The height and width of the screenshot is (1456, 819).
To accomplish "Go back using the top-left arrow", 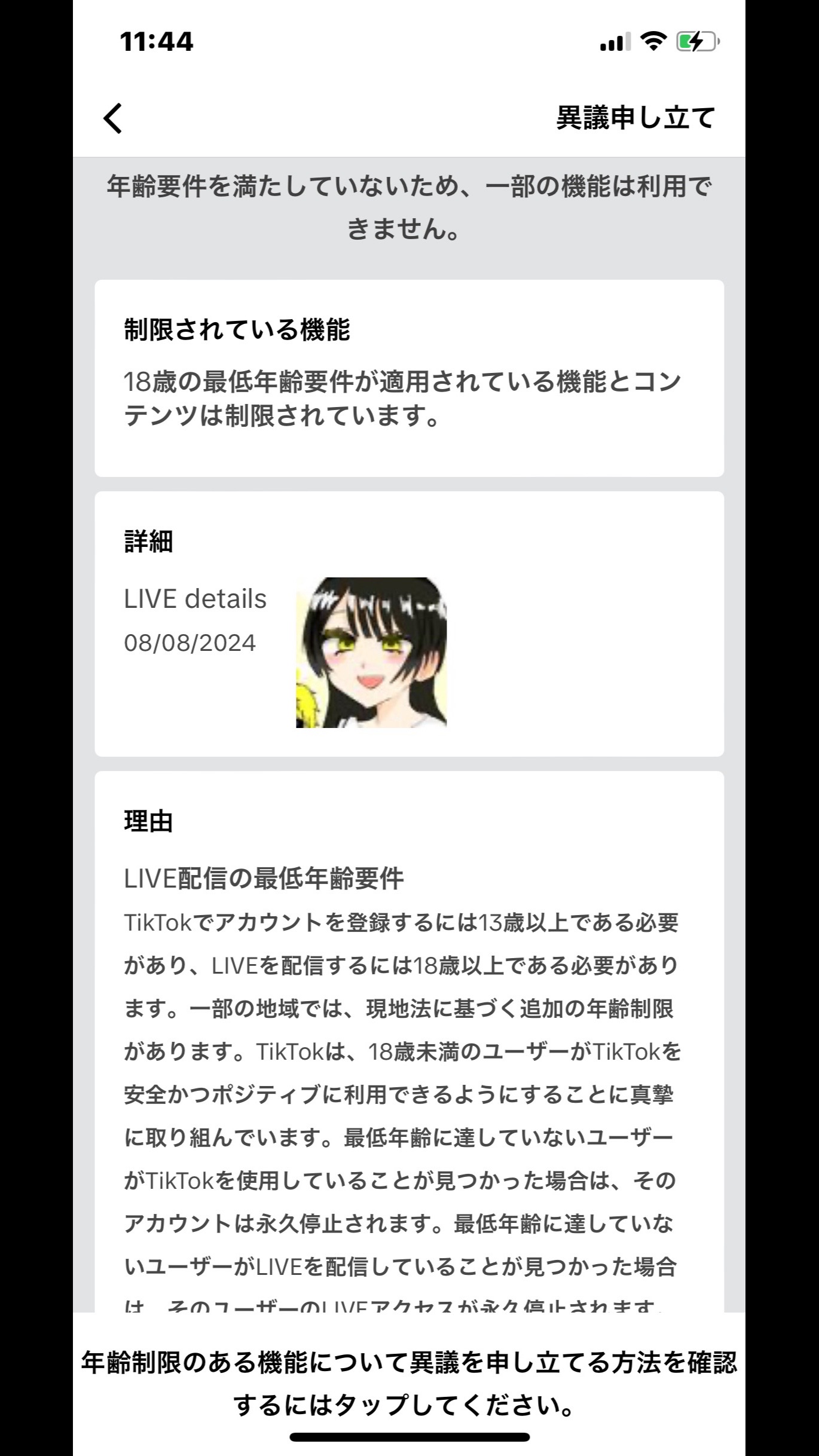I will point(113,118).
